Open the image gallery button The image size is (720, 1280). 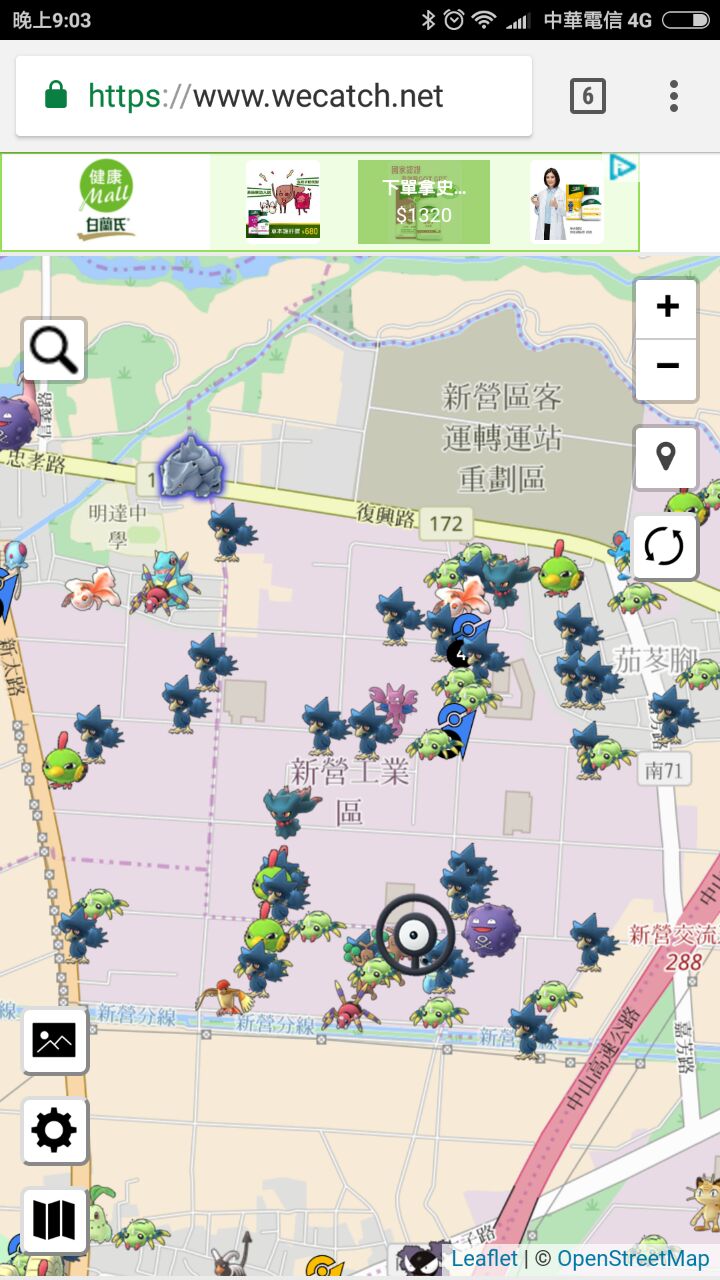[54, 1040]
